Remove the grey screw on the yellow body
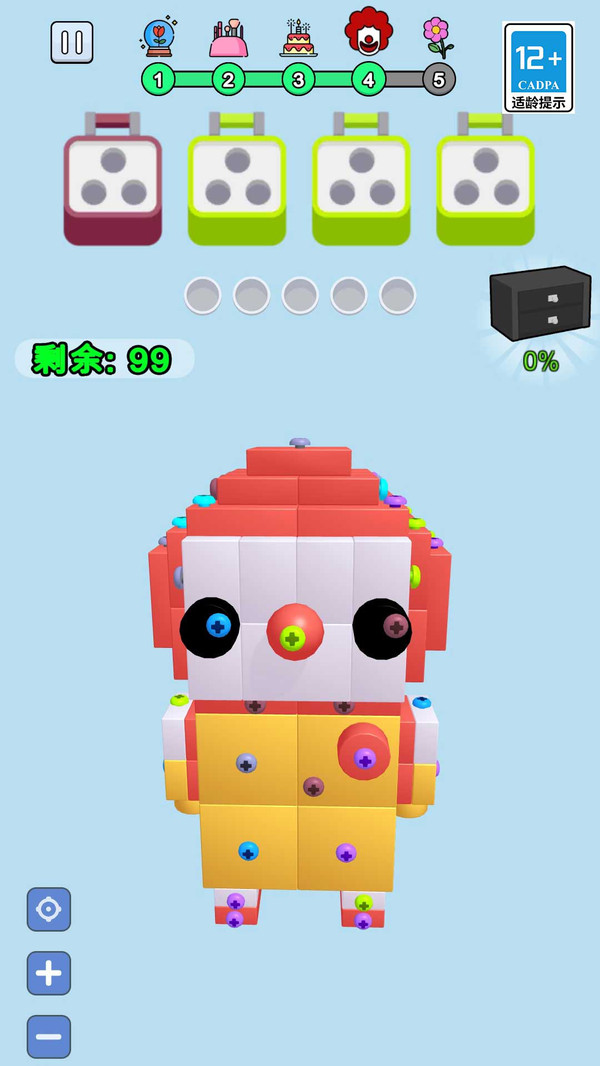The height and width of the screenshot is (1066, 600). click(246, 763)
